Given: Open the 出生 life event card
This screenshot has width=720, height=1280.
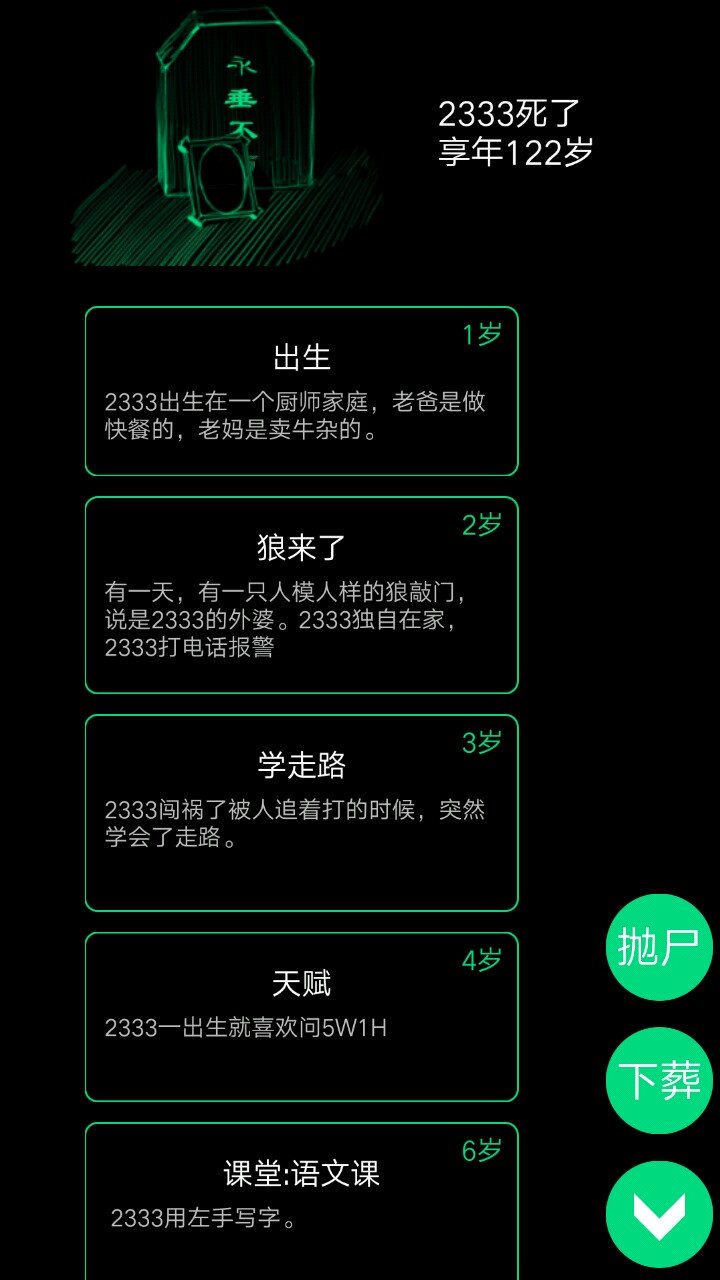Looking at the screenshot, I should (301, 391).
